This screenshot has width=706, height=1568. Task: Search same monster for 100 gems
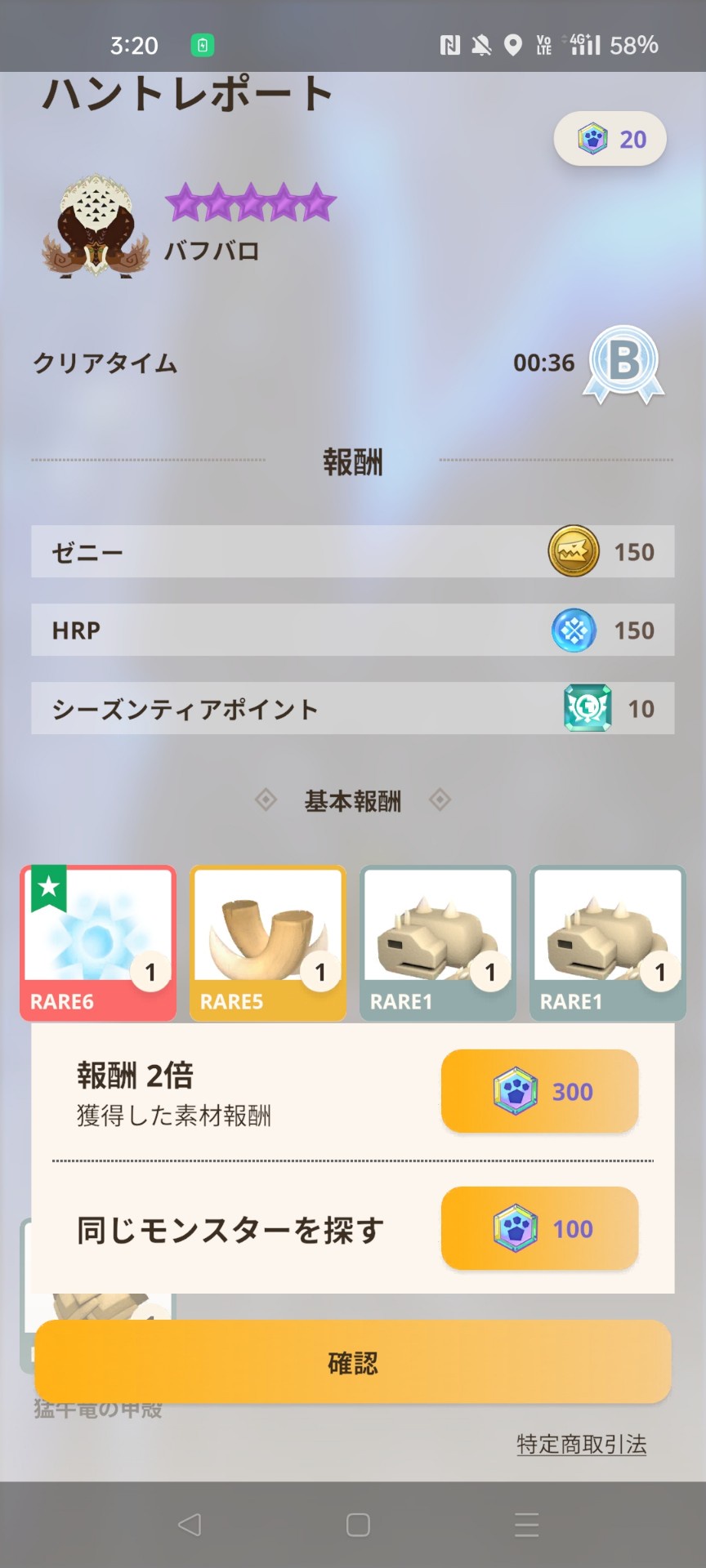pos(539,1228)
